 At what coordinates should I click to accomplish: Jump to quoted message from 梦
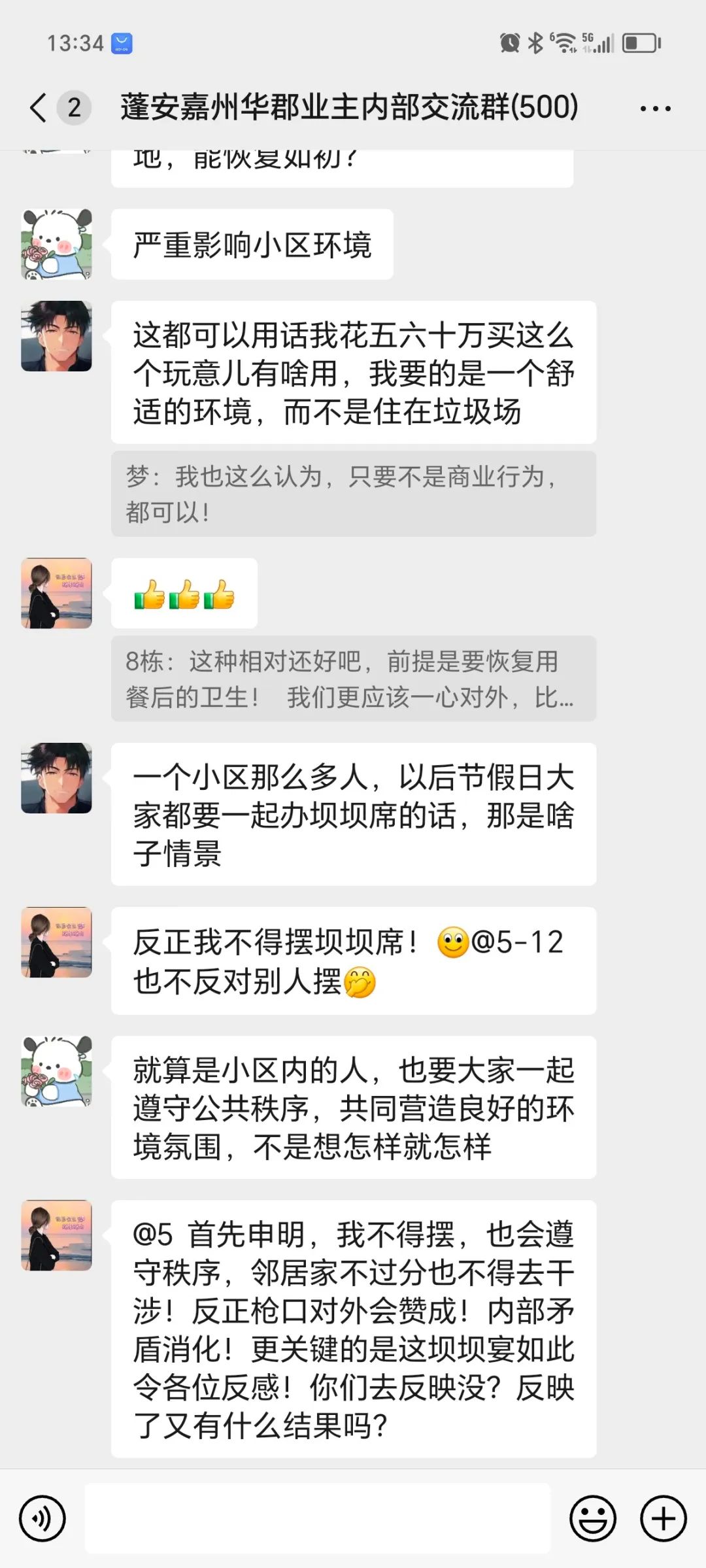(353, 494)
